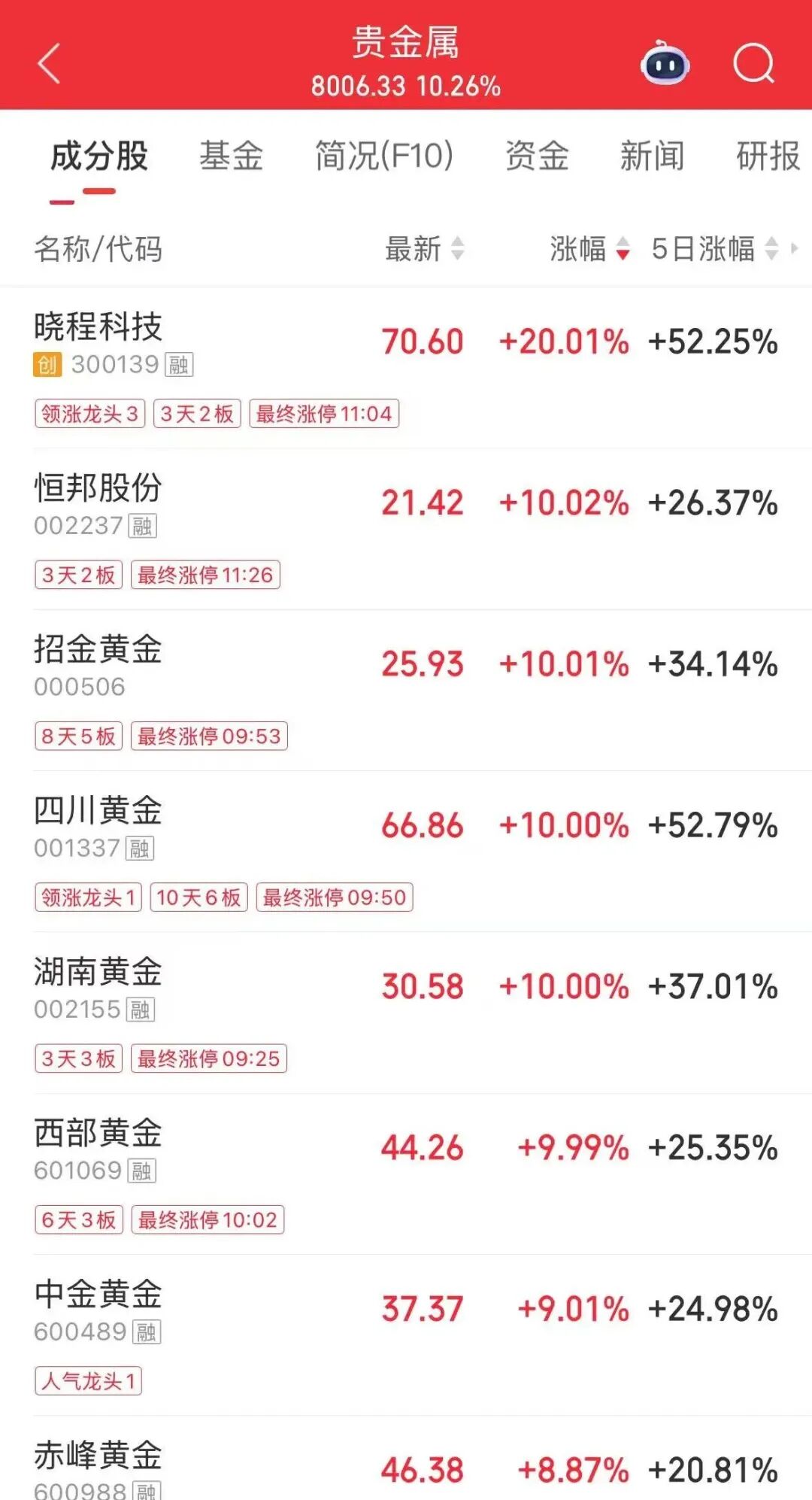Tap the 融 badge beside 601069
Image resolution: width=812 pixels, height=1500 pixels.
pyautogui.click(x=139, y=1173)
